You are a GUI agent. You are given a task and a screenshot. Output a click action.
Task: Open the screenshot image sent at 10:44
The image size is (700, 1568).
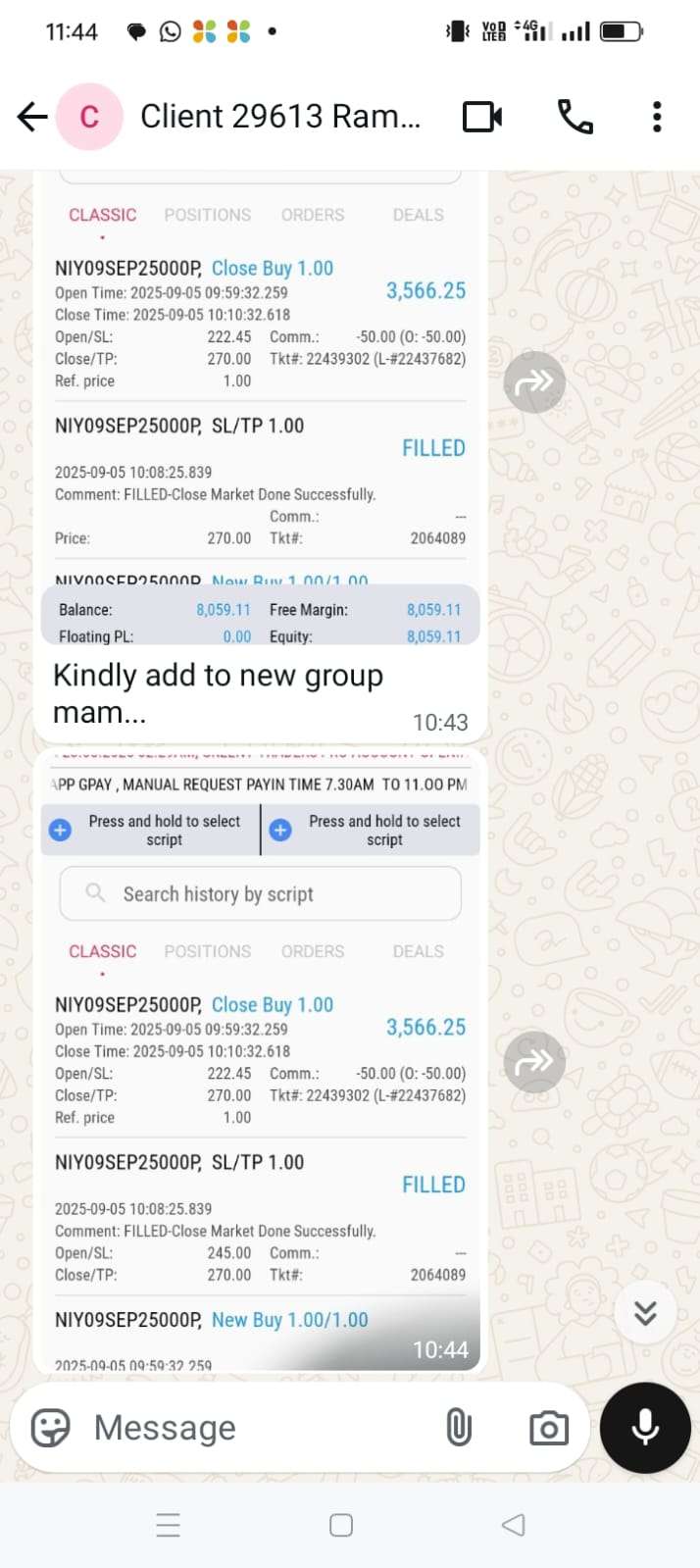(x=260, y=1079)
